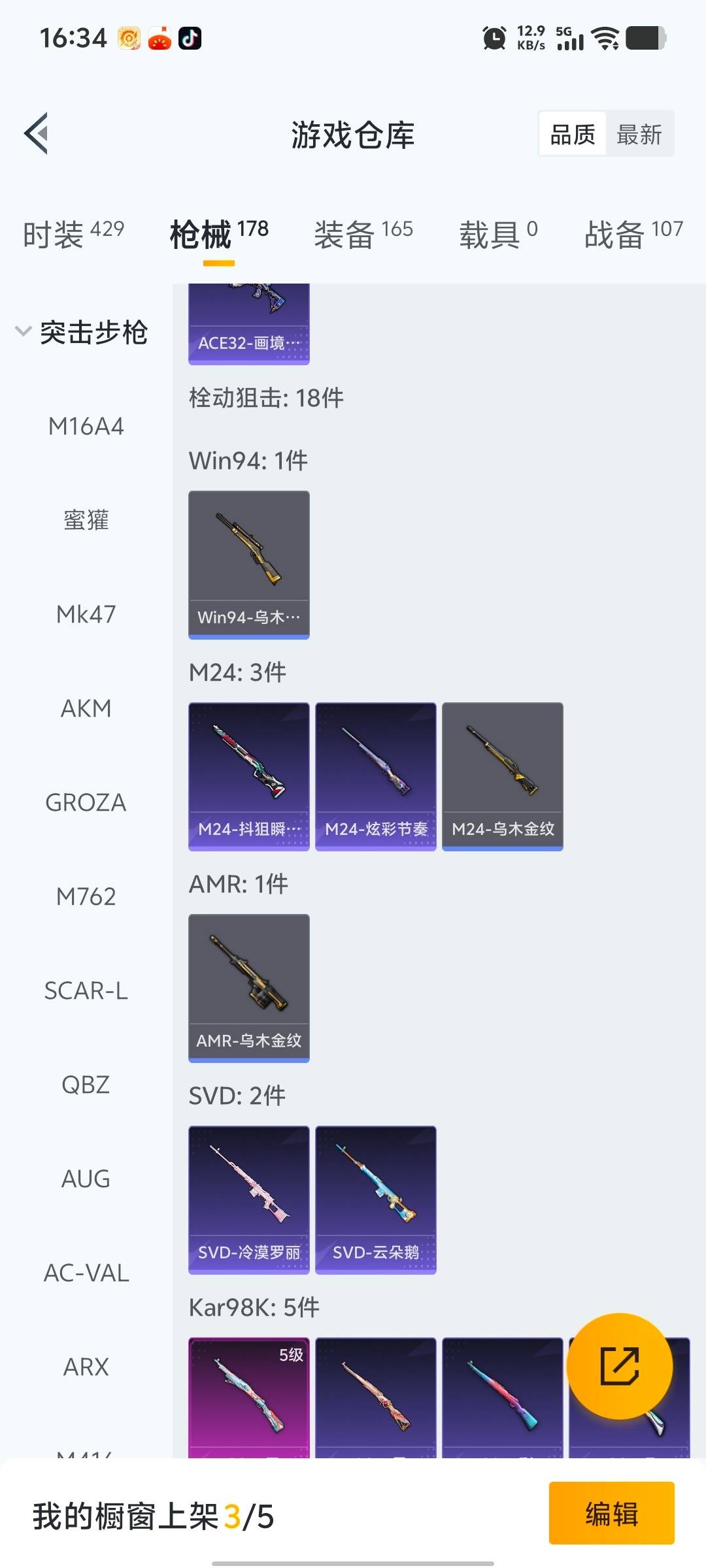The image size is (706, 1568).
Task: Sort the warehouse by 最新
Action: coord(639,135)
